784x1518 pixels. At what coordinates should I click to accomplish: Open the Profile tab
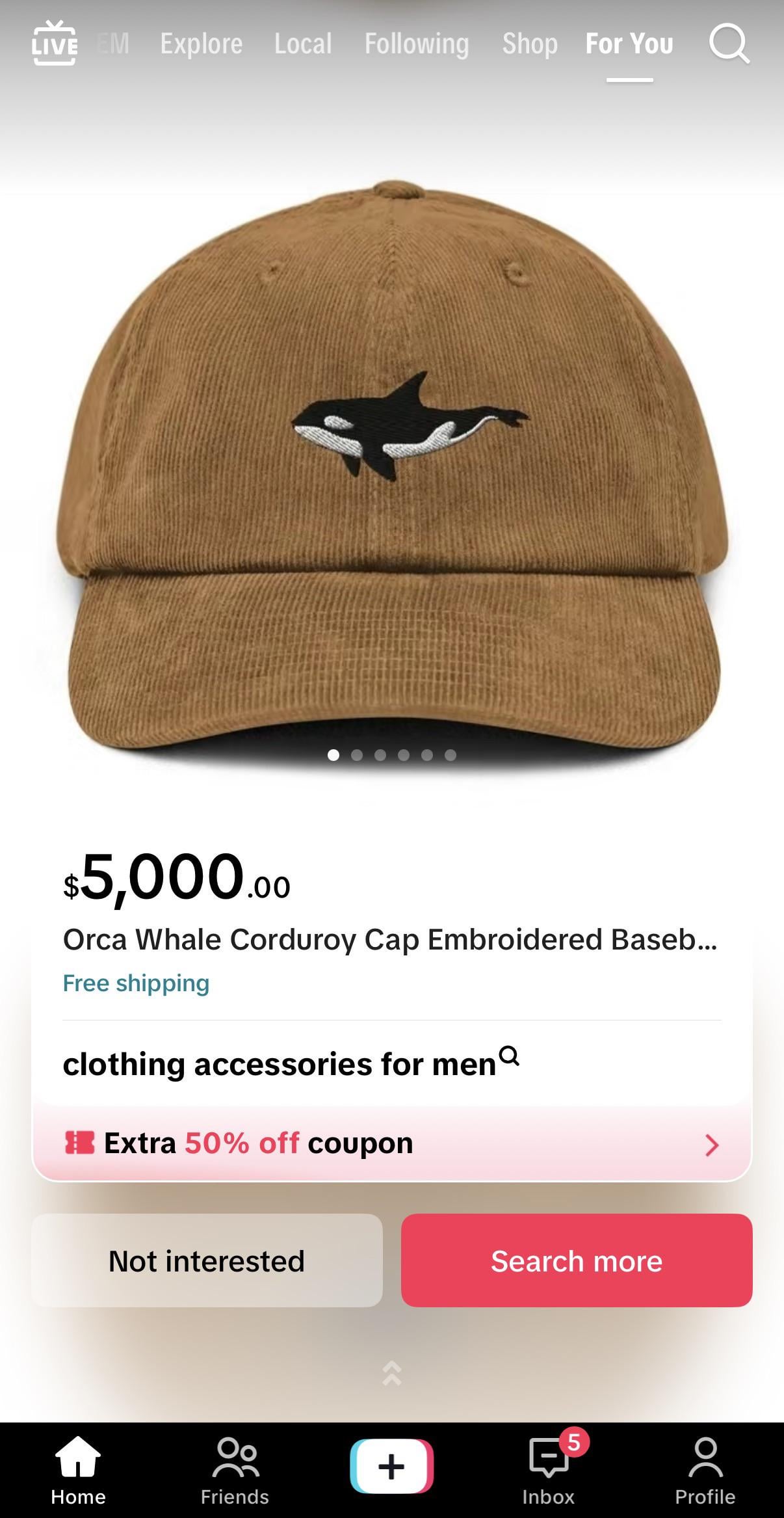(x=705, y=1471)
